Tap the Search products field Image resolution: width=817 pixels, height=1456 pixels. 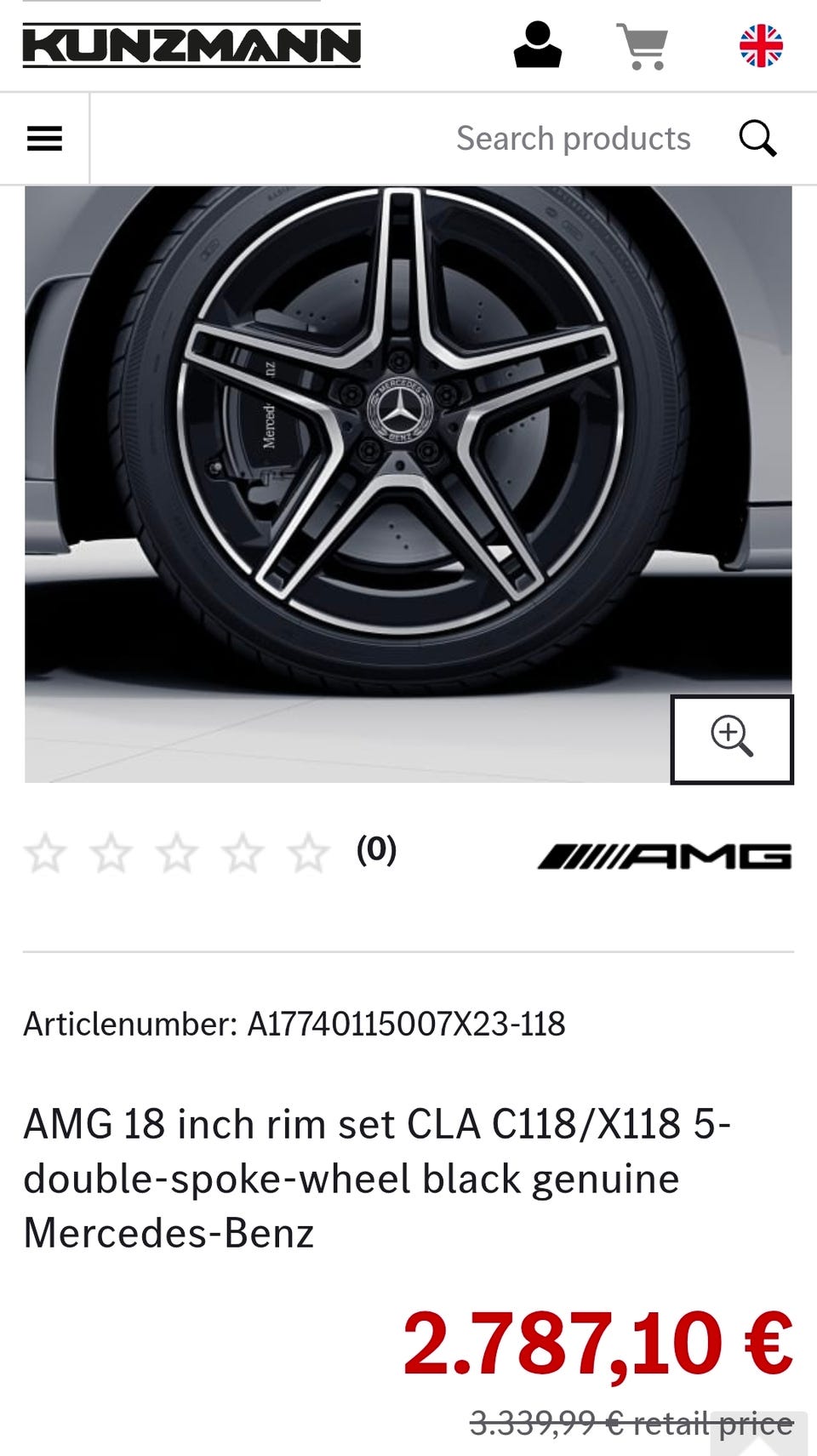tap(408, 139)
